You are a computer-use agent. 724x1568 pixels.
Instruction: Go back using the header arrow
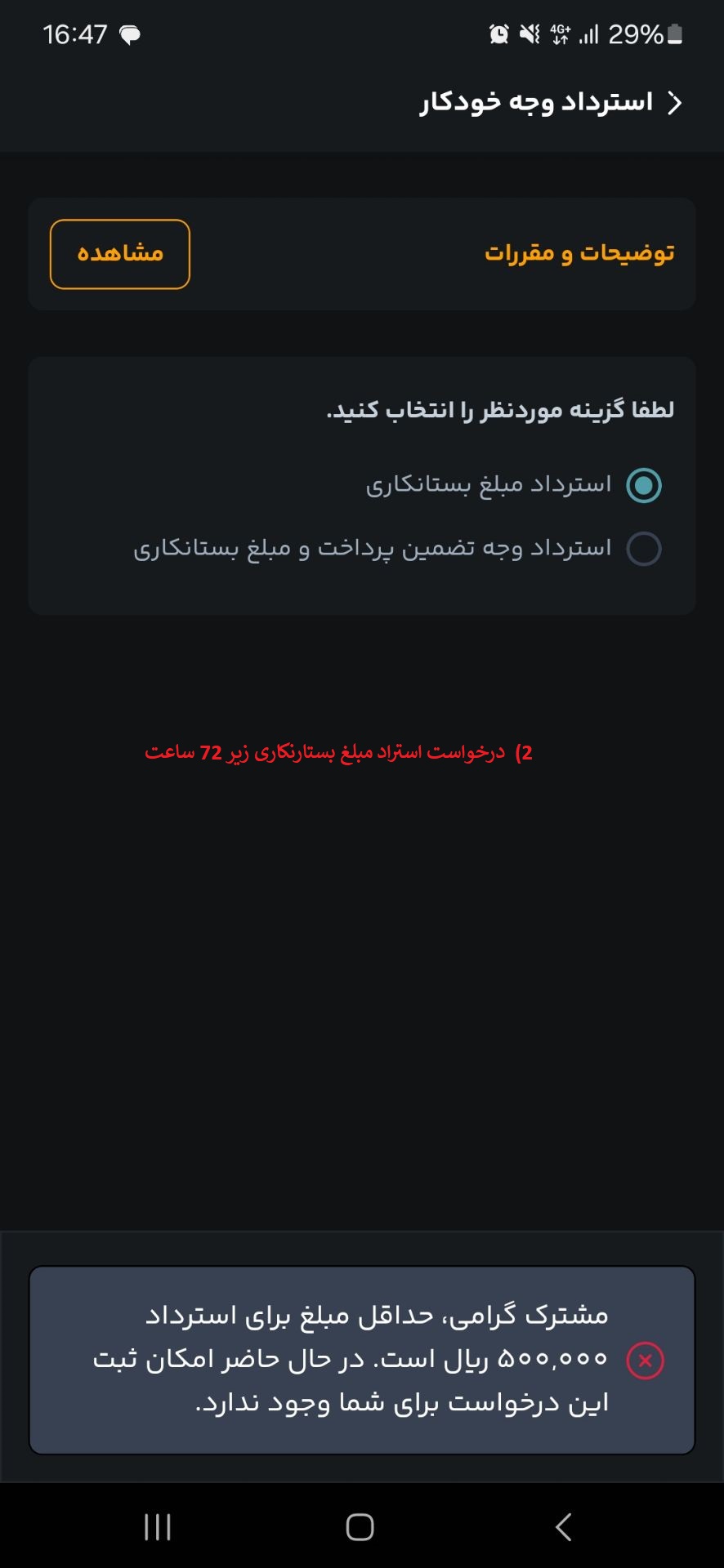pos(675,103)
